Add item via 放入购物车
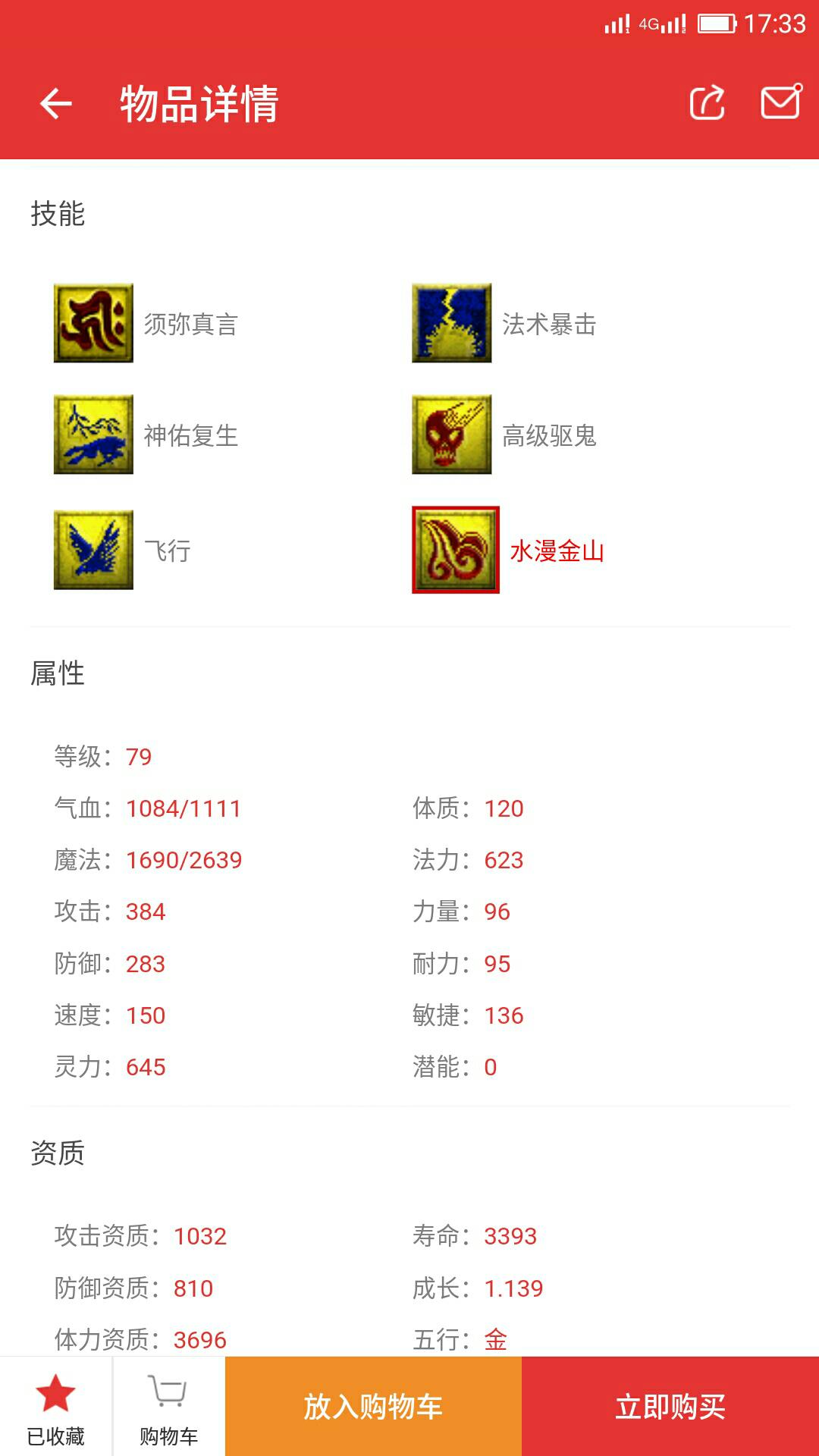This screenshot has height=1456, width=819. pos(373,1407)
